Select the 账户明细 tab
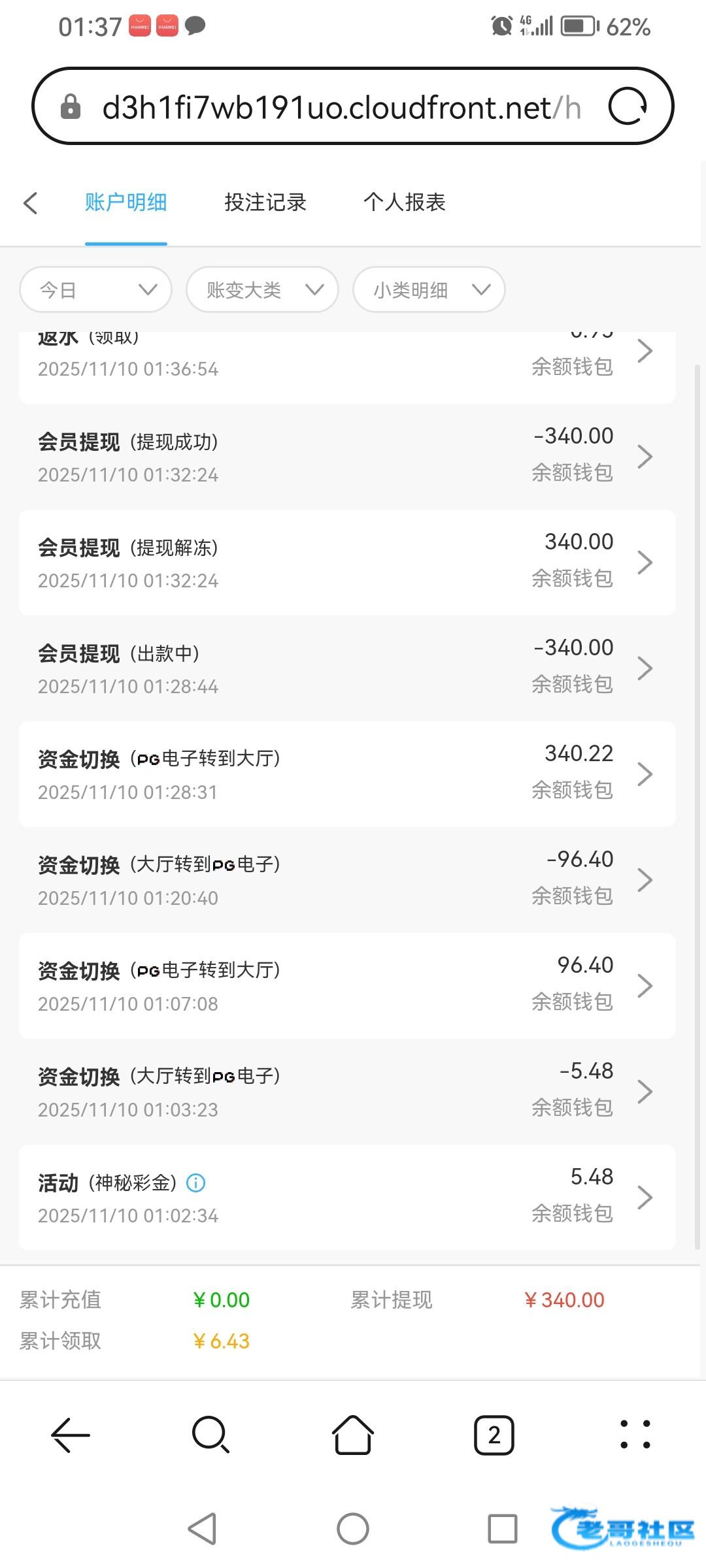 (126, 203)
